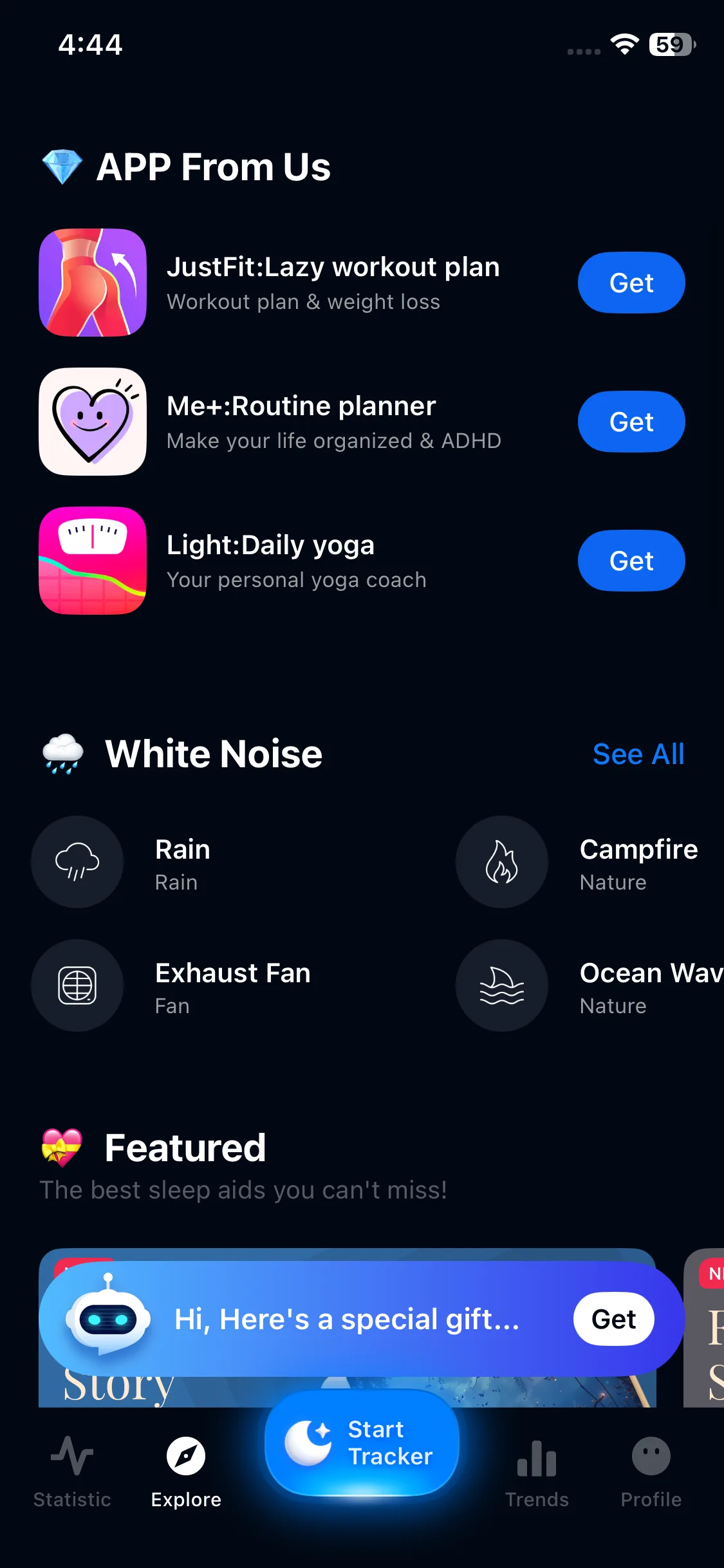Viewport: 724px width, 1568px height.
Task: Play the Ocean Waves sound
Action: pyautogui.click(x=502, y=985)
